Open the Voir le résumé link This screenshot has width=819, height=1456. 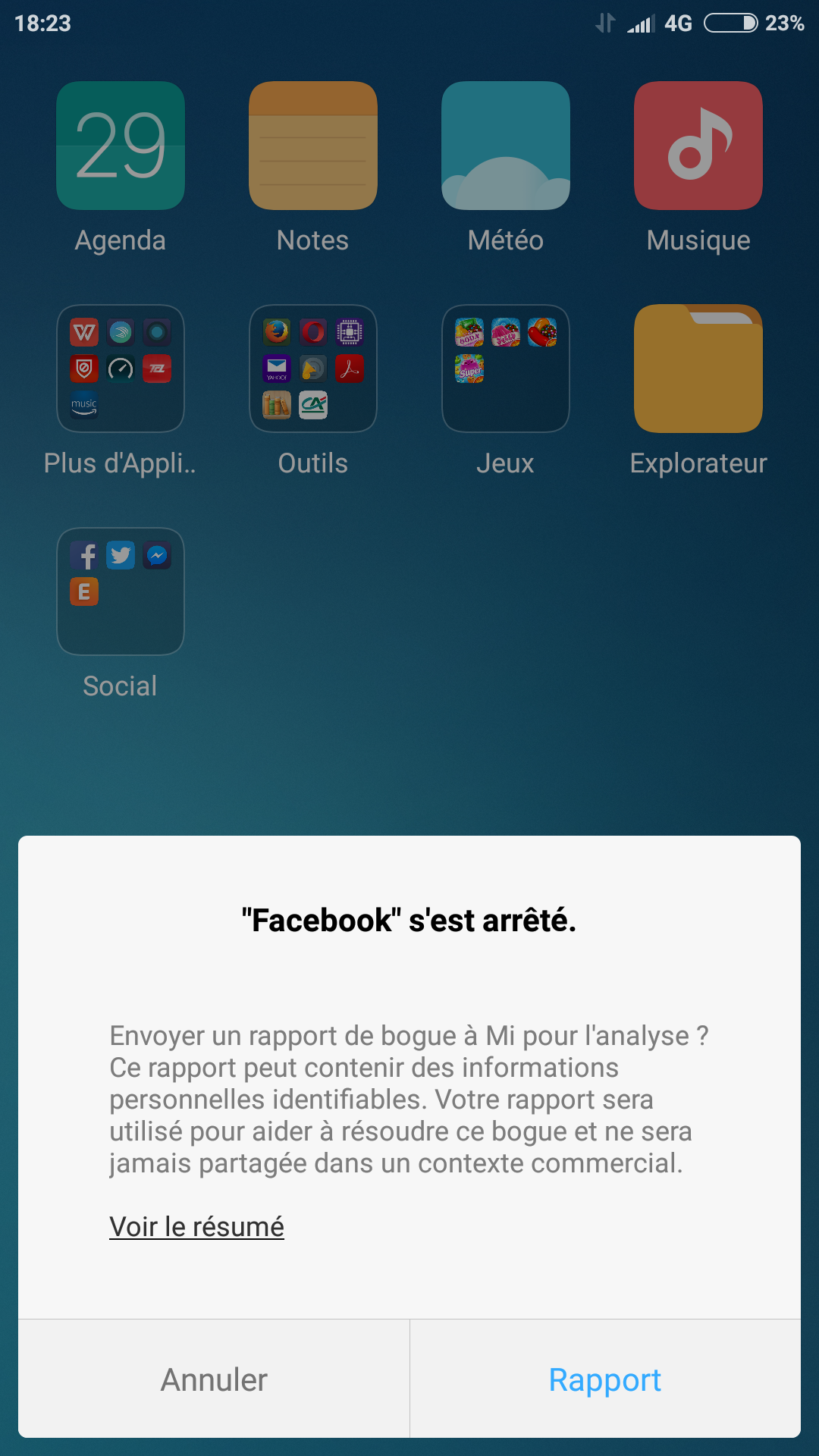tap(196, 1226)
